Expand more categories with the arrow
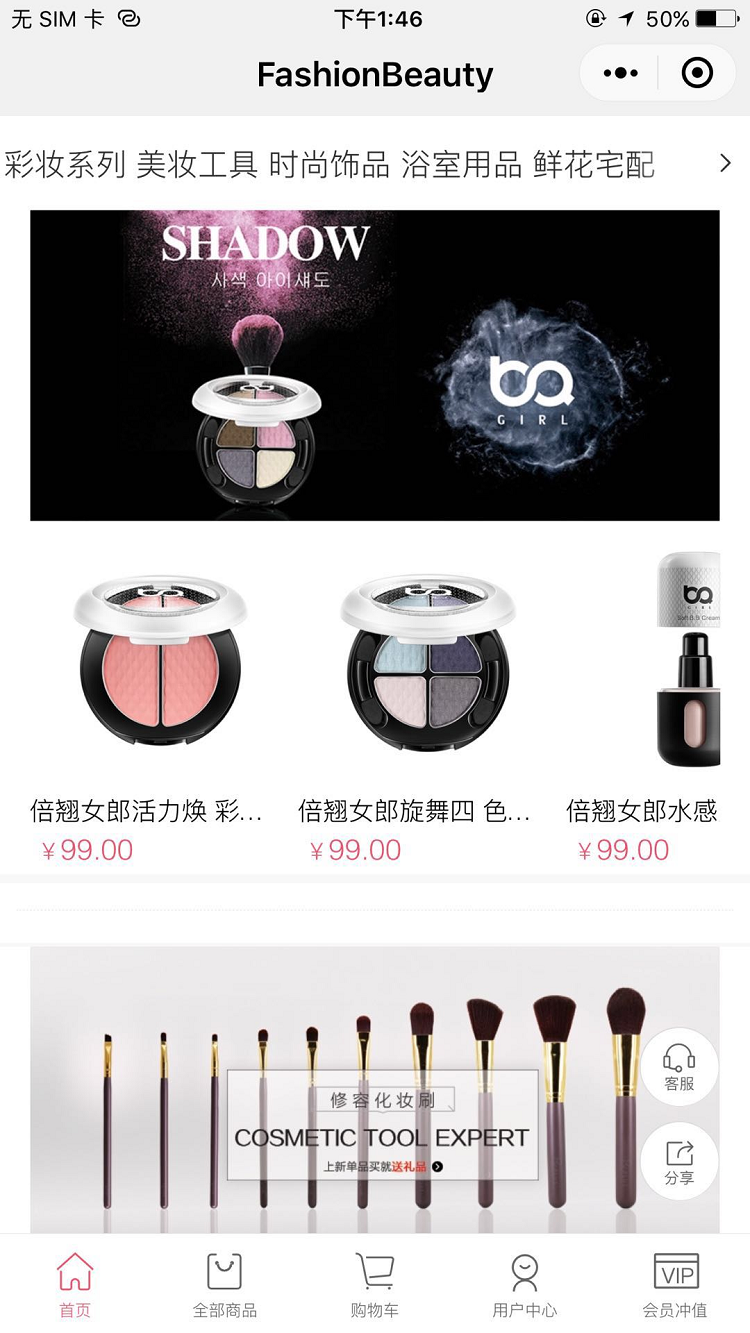This screenshot has width=750, height=1333. 725,164
